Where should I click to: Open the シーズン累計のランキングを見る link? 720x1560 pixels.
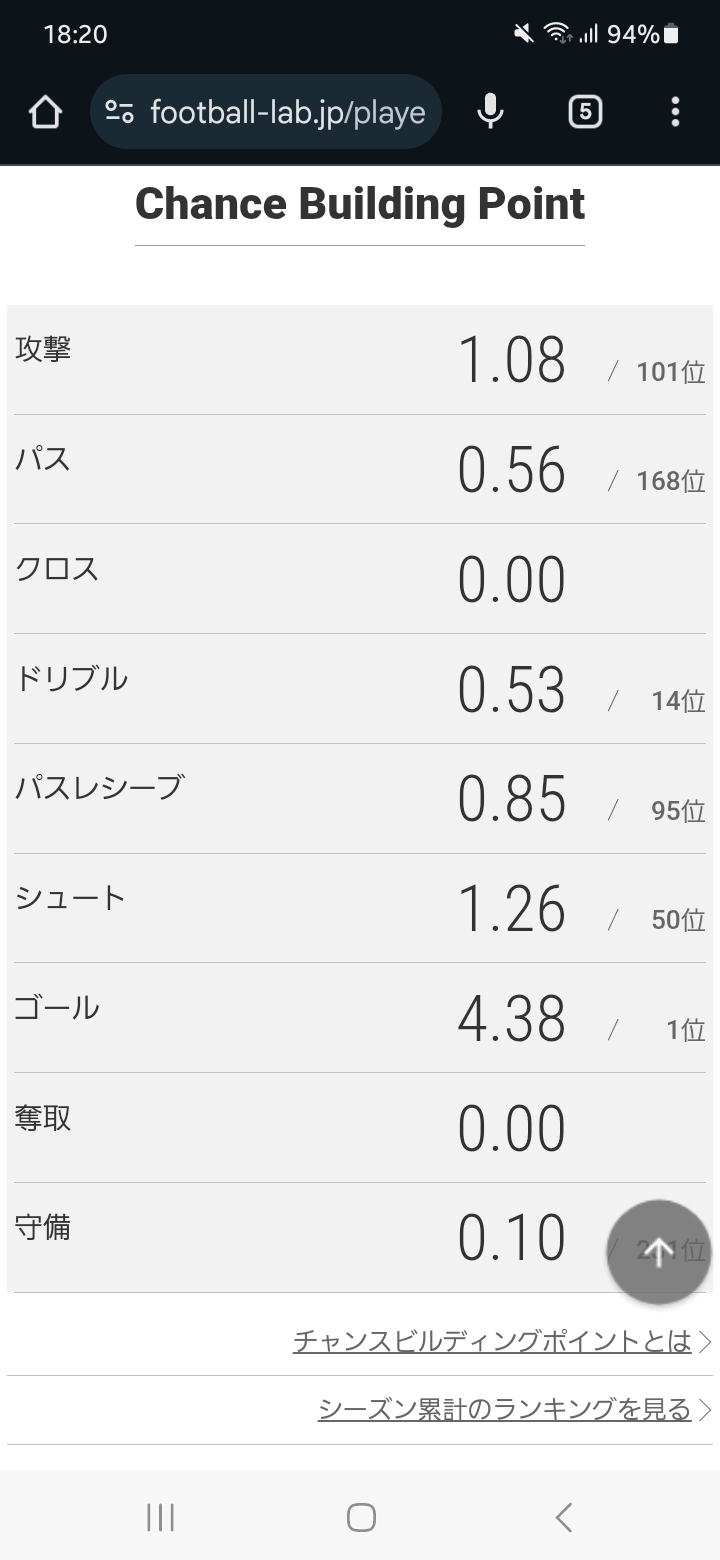[x=505, y=1410]
